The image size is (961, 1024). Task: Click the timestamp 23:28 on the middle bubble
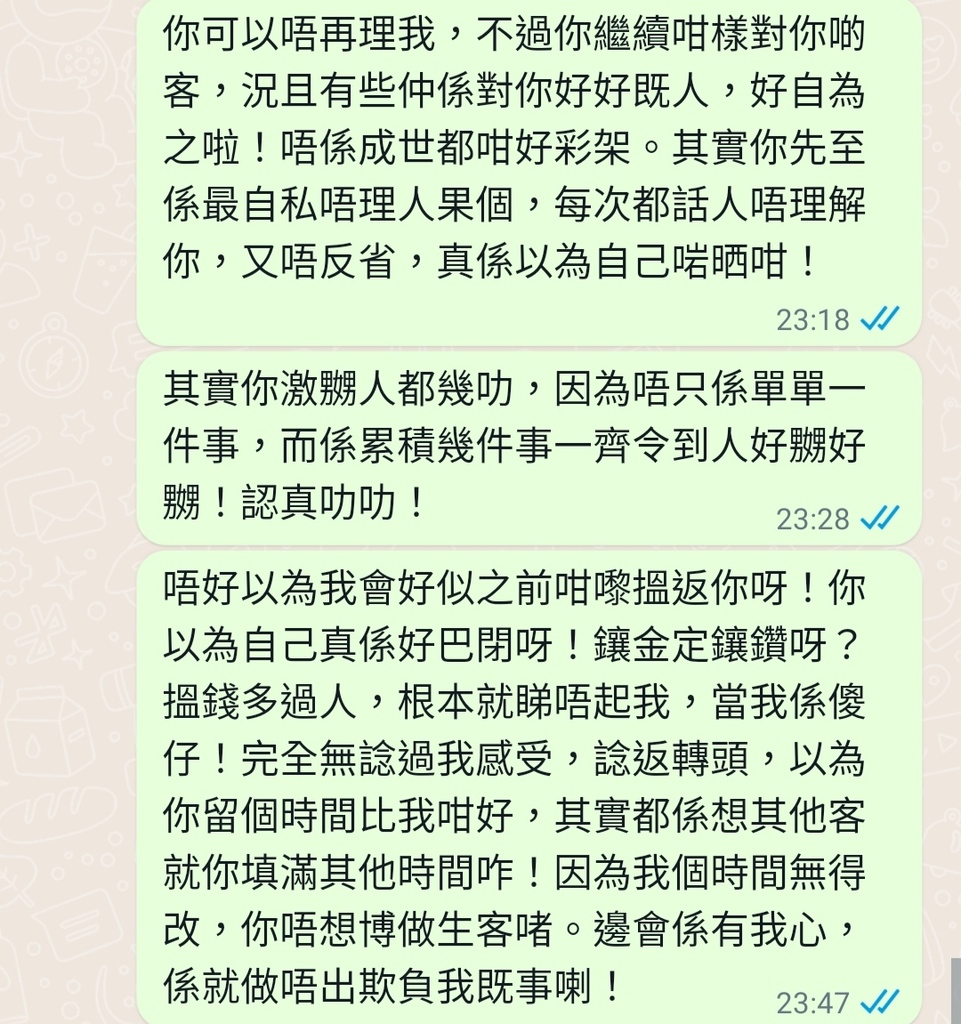click(x=810, y=519)
